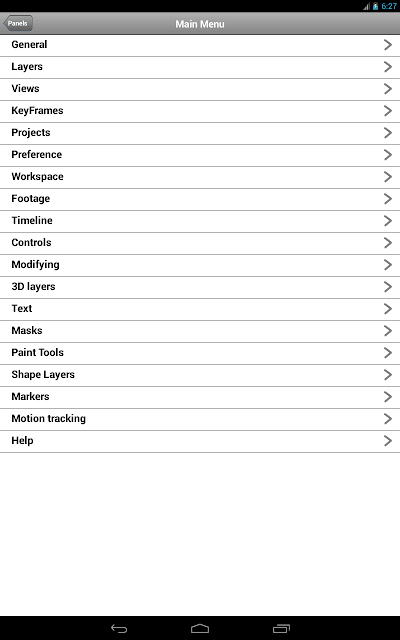Open the Shape Layers row

(x=200, y=376)
